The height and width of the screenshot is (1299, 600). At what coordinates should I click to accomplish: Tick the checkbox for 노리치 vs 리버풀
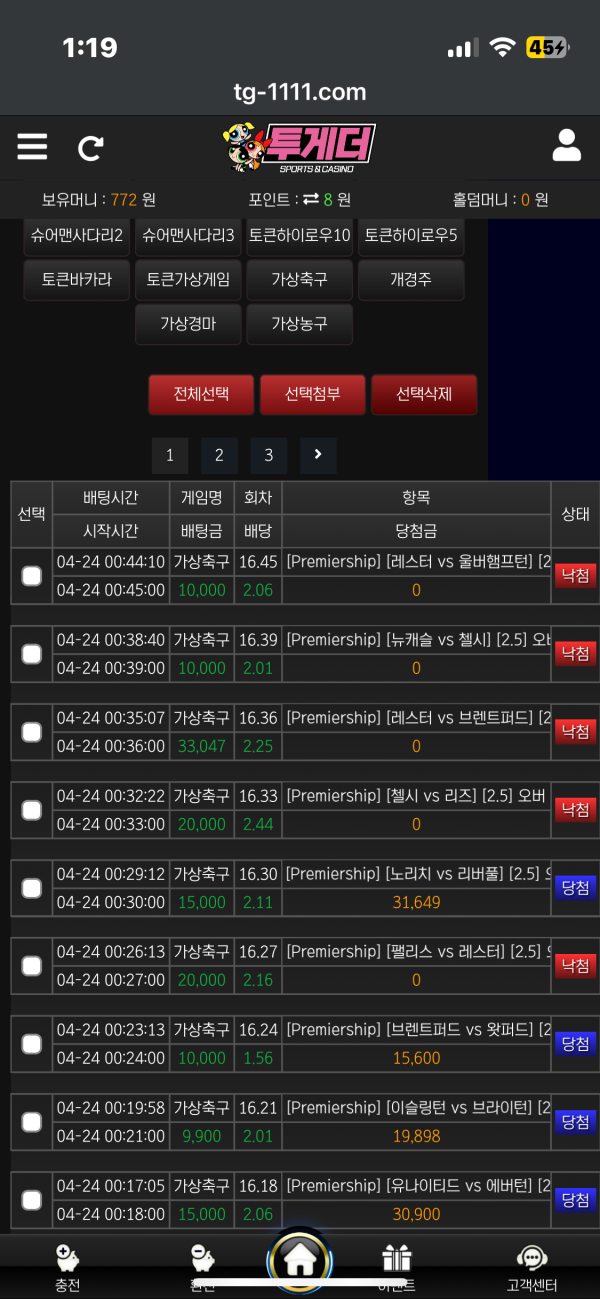pos(32,888)
